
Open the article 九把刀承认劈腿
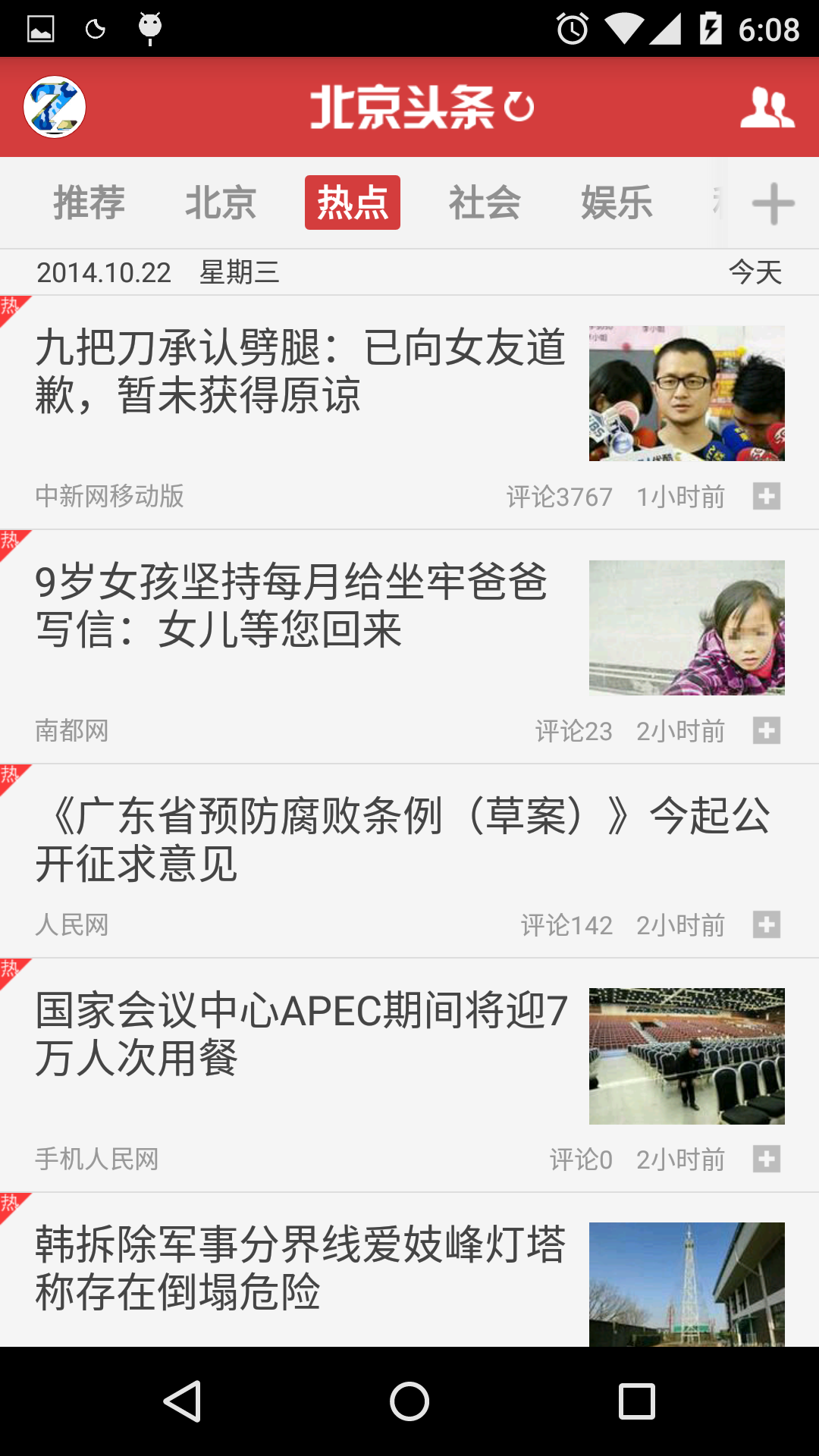tap(300, 372)
